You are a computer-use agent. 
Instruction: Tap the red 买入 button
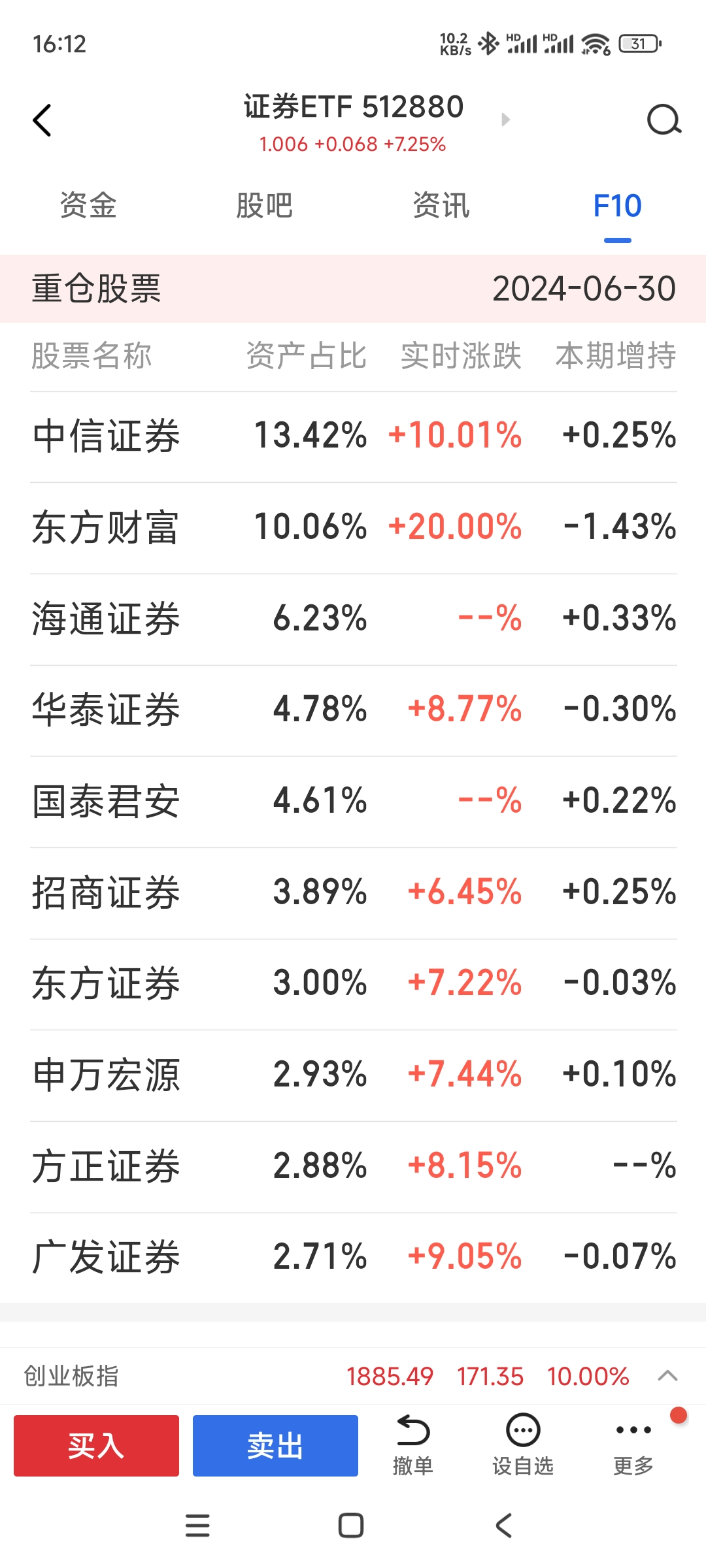point(96,1446)
